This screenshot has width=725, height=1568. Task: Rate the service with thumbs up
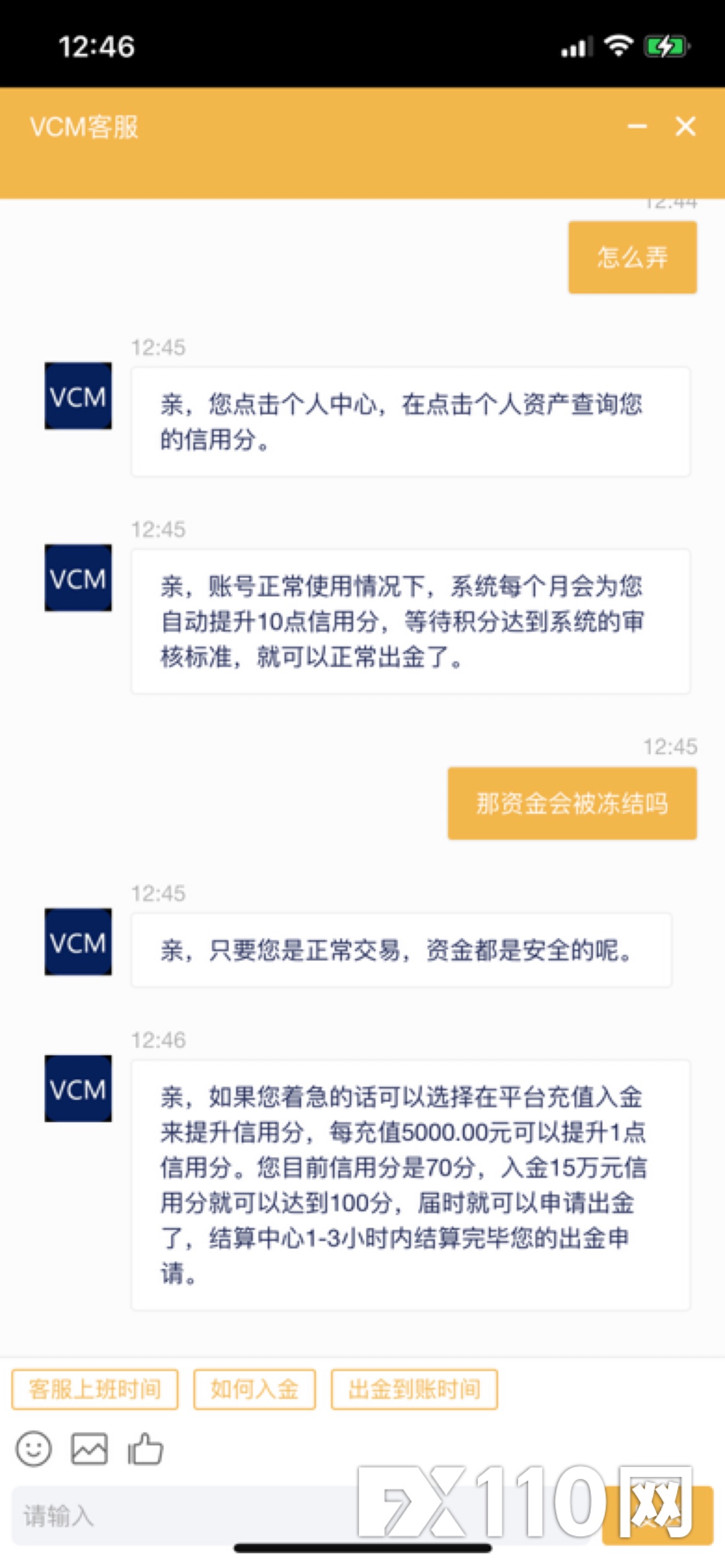pos(146,1449)
